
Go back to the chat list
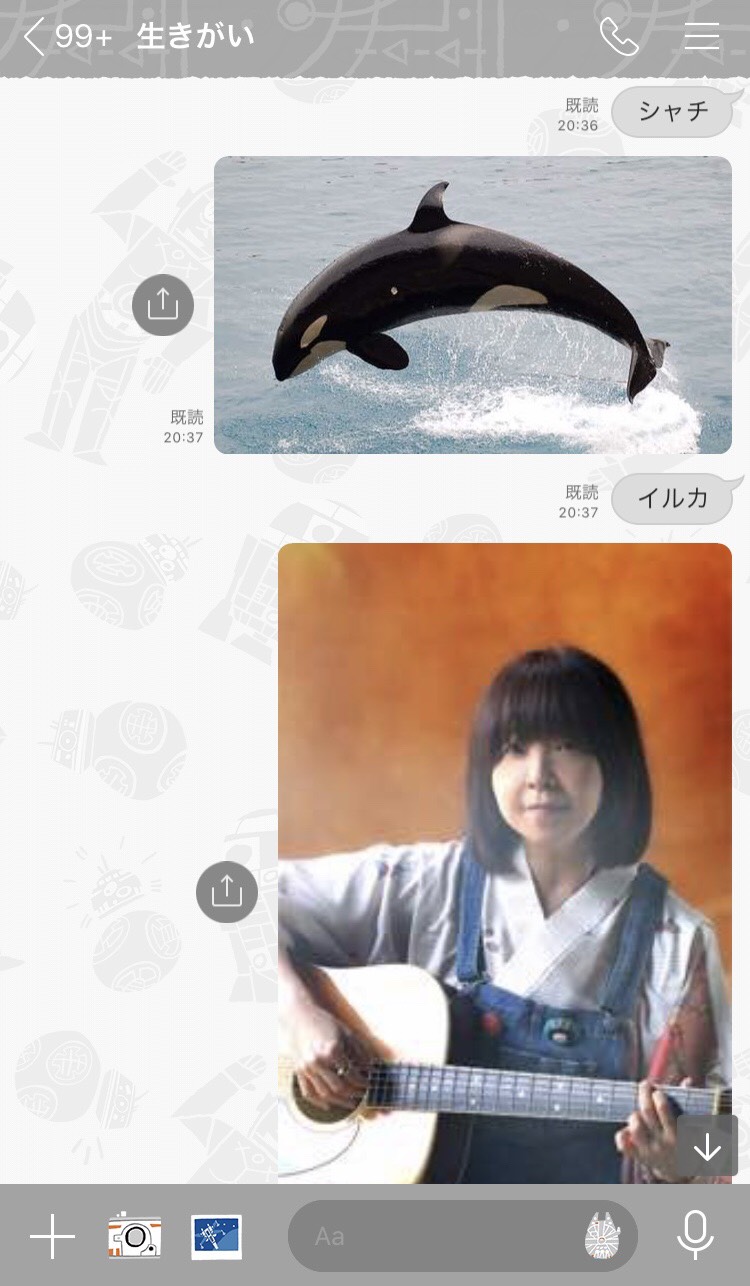[35, 37]
